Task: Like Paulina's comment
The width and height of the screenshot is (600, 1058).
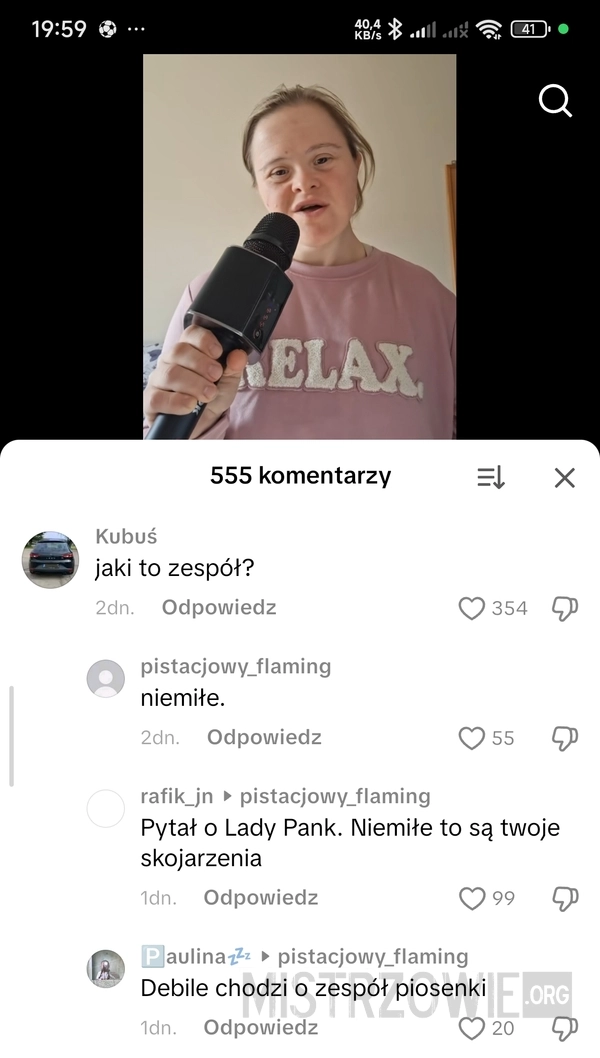Action: click(471, 1028)
